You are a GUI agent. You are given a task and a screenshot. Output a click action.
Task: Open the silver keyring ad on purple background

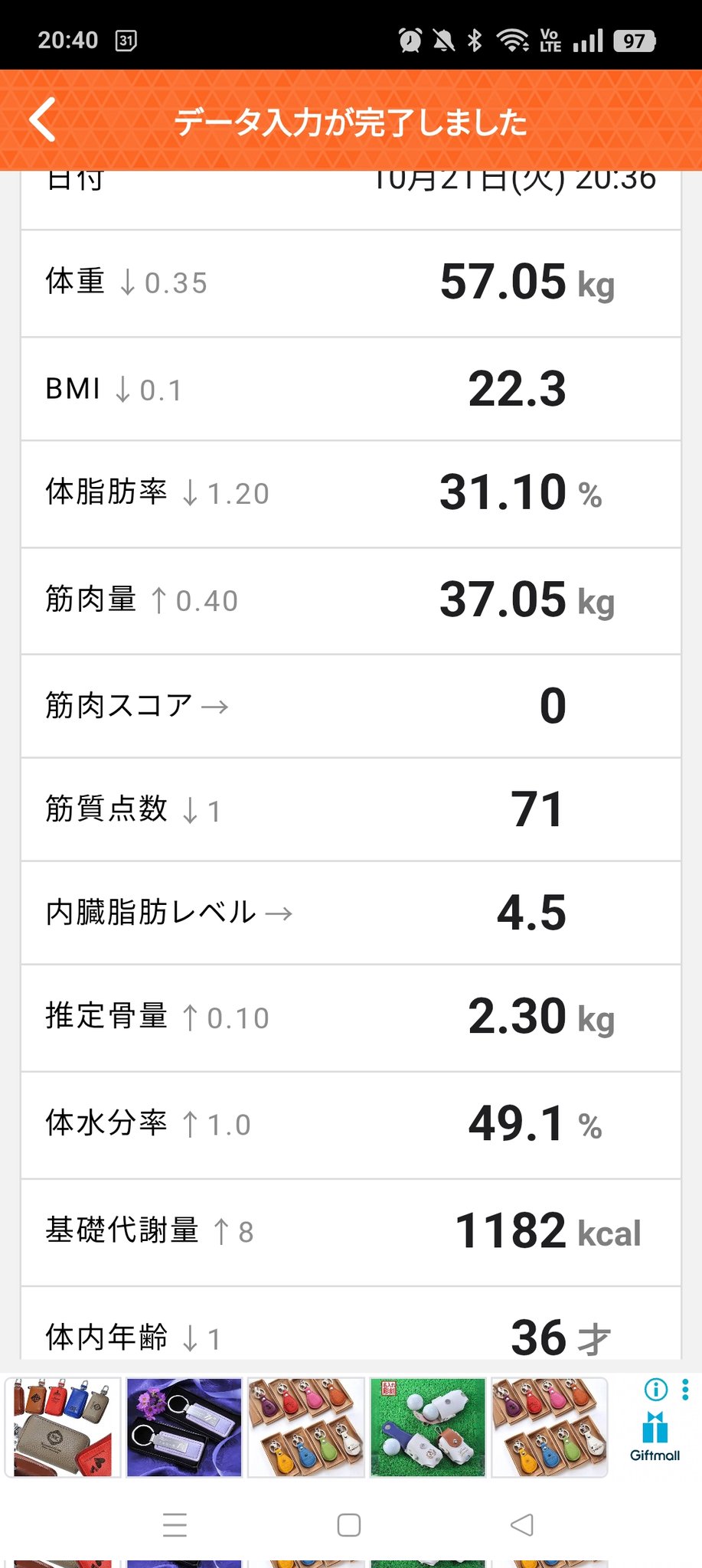184,1427
